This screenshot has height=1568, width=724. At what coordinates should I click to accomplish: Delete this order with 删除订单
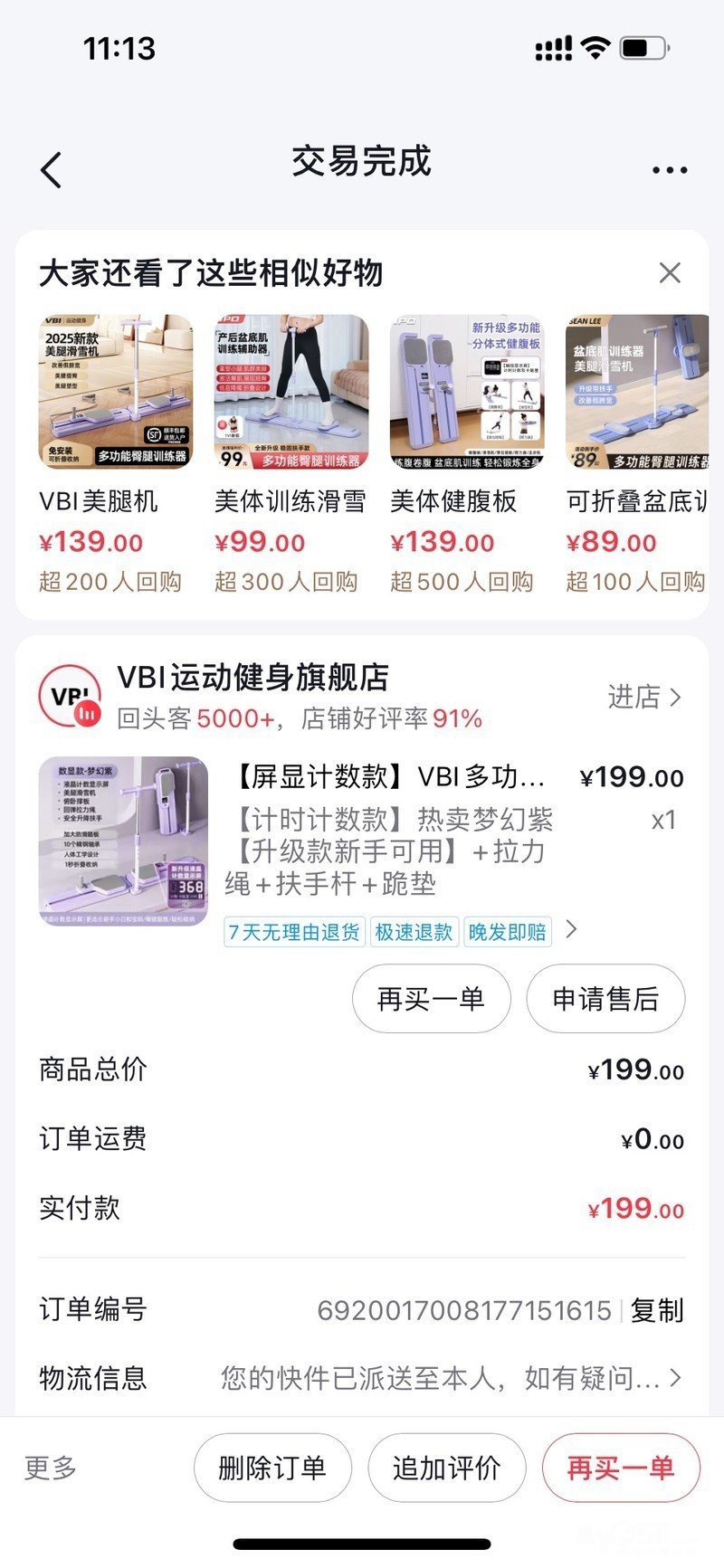[272, 1468]
